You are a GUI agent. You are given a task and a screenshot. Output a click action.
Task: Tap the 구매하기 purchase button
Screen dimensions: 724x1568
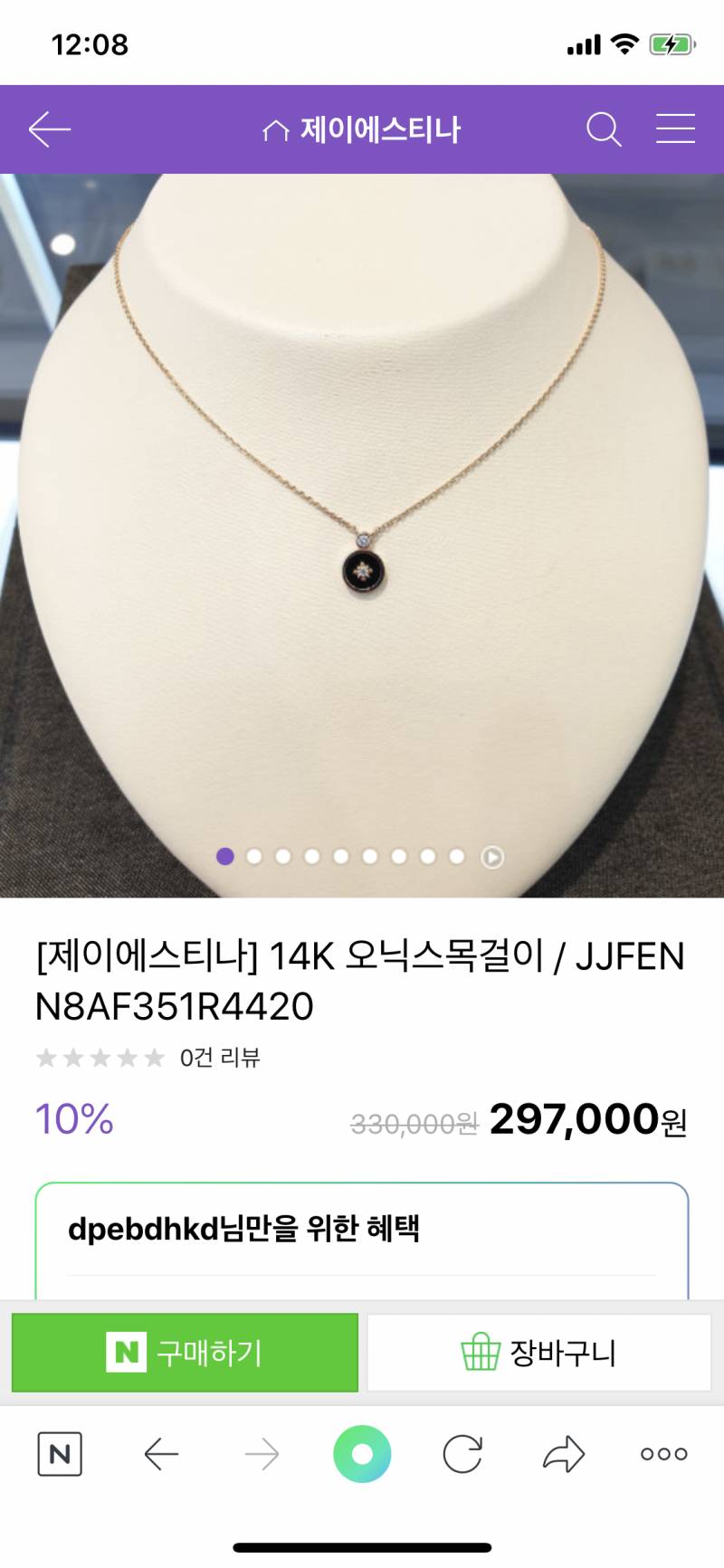185,1353
